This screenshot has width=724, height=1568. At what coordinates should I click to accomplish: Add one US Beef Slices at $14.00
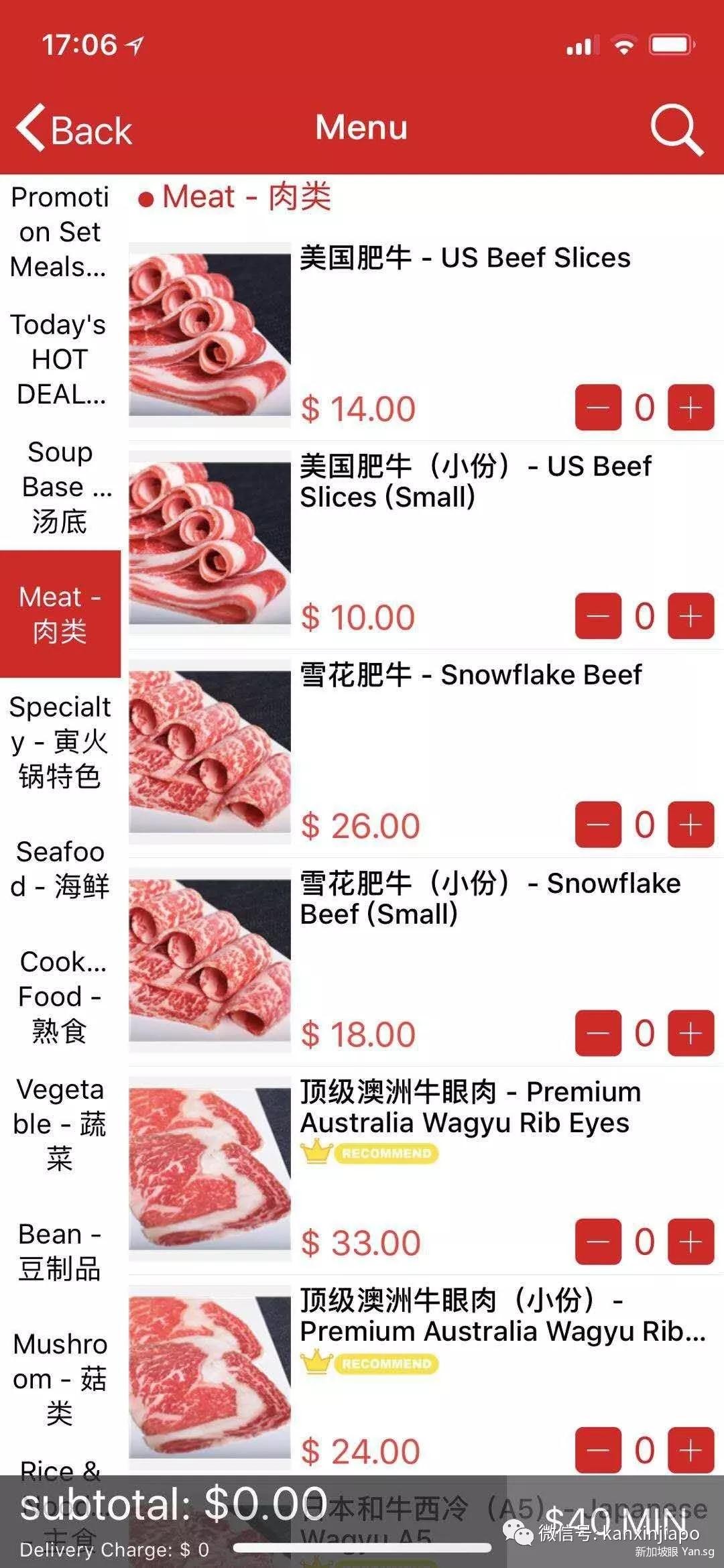coord(690,408)
